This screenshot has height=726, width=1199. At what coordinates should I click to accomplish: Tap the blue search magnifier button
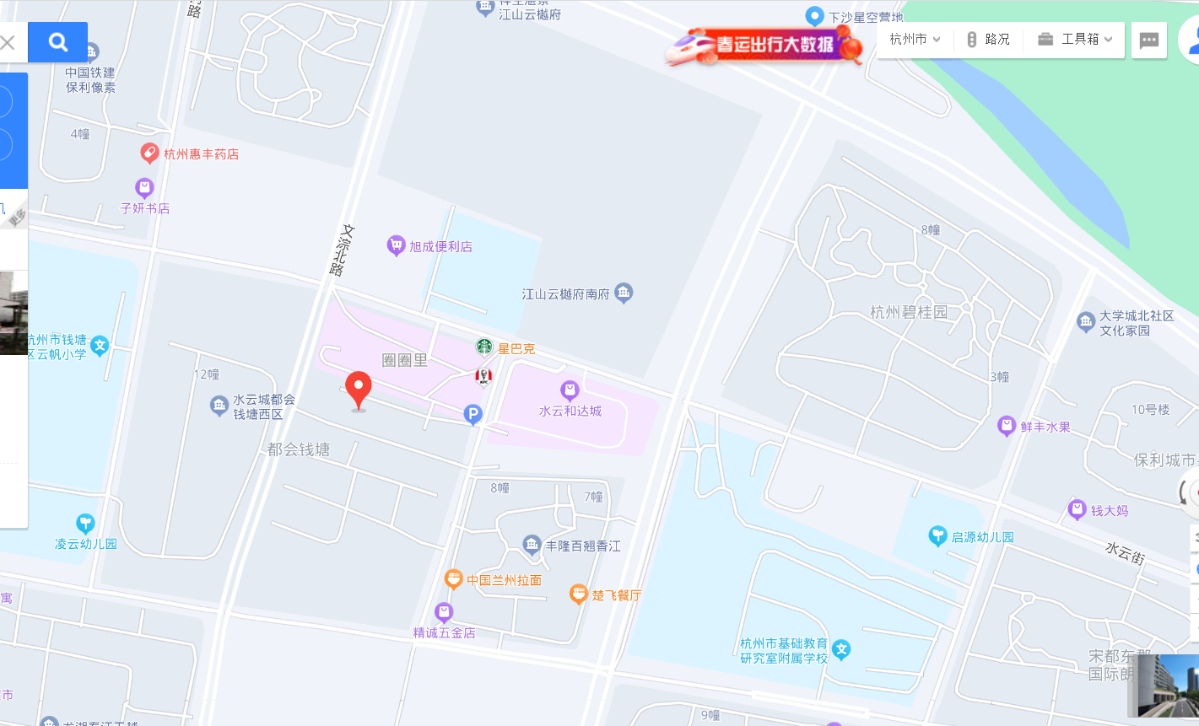click(58, 42)
